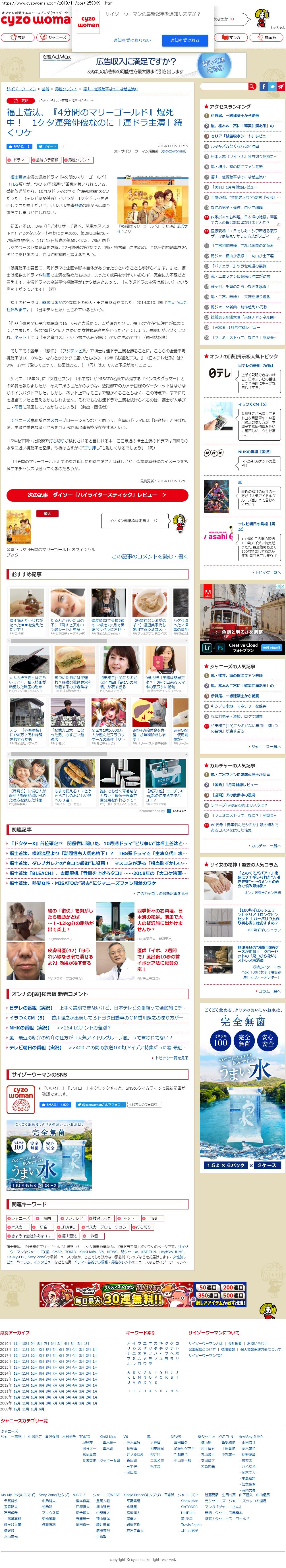Viewport: 286px width, 1568px height.
Task: Select the 映画 keyword chip
Action: click(x=45, y=1218)
